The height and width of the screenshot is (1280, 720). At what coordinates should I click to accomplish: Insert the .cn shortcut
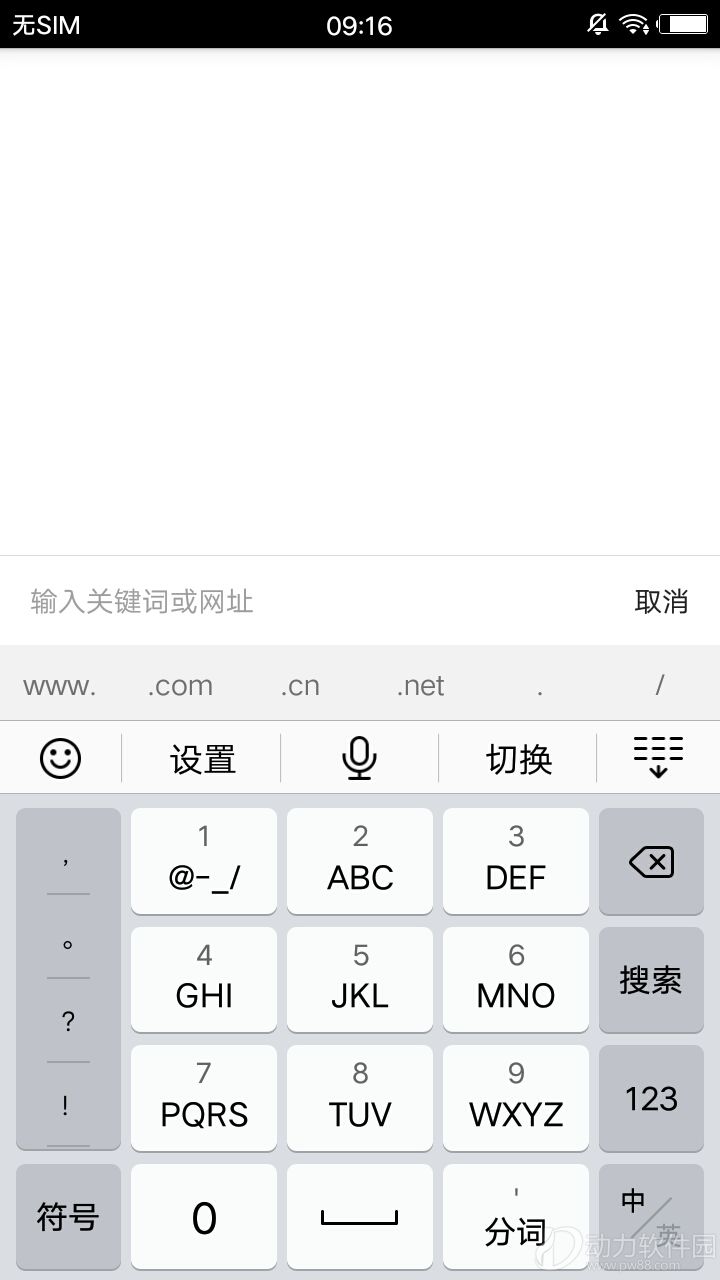(300, 685)
